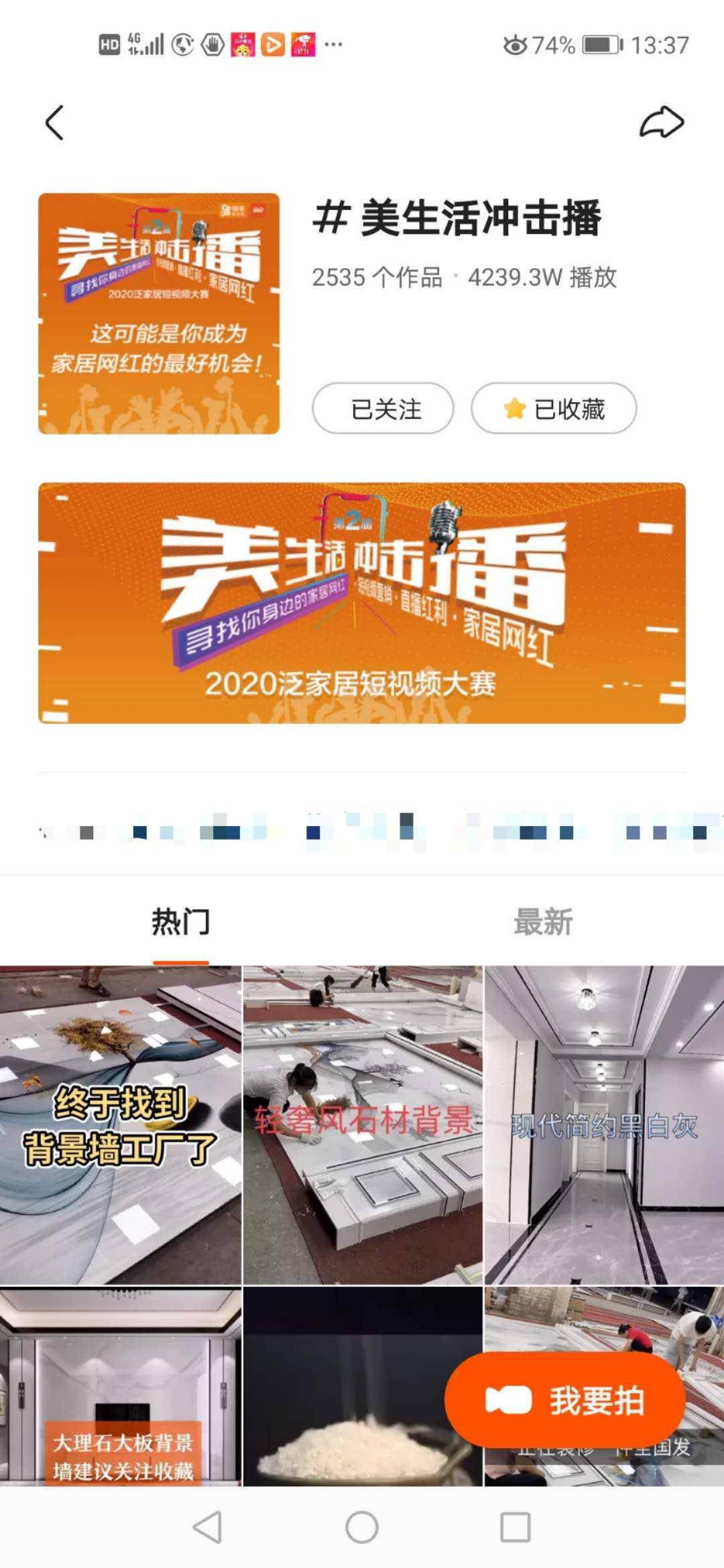Tap the 已收藏 favorite button
The image size is (724, 1568).
(554, 409)
